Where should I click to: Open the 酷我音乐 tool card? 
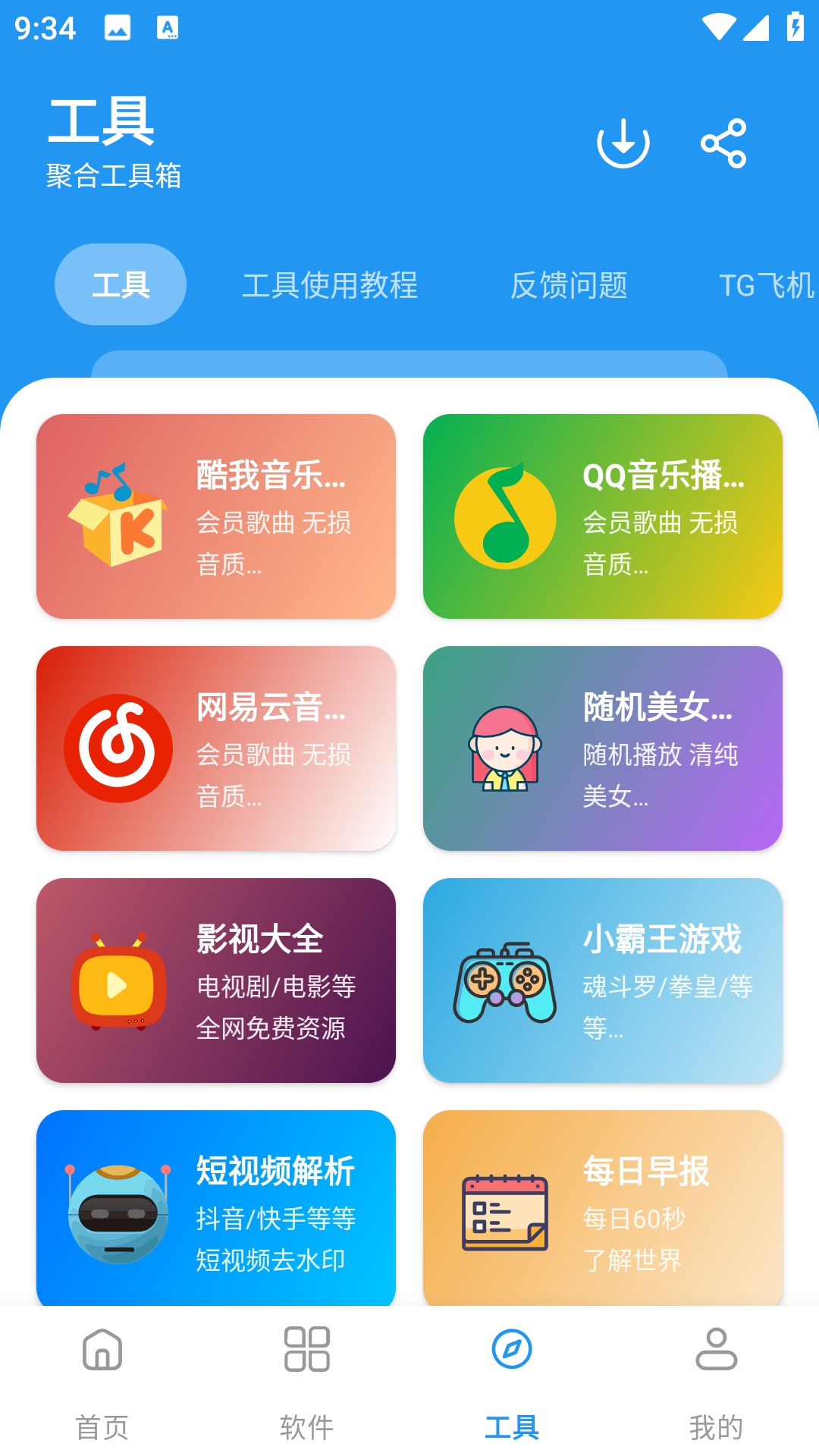click(216, 516)
